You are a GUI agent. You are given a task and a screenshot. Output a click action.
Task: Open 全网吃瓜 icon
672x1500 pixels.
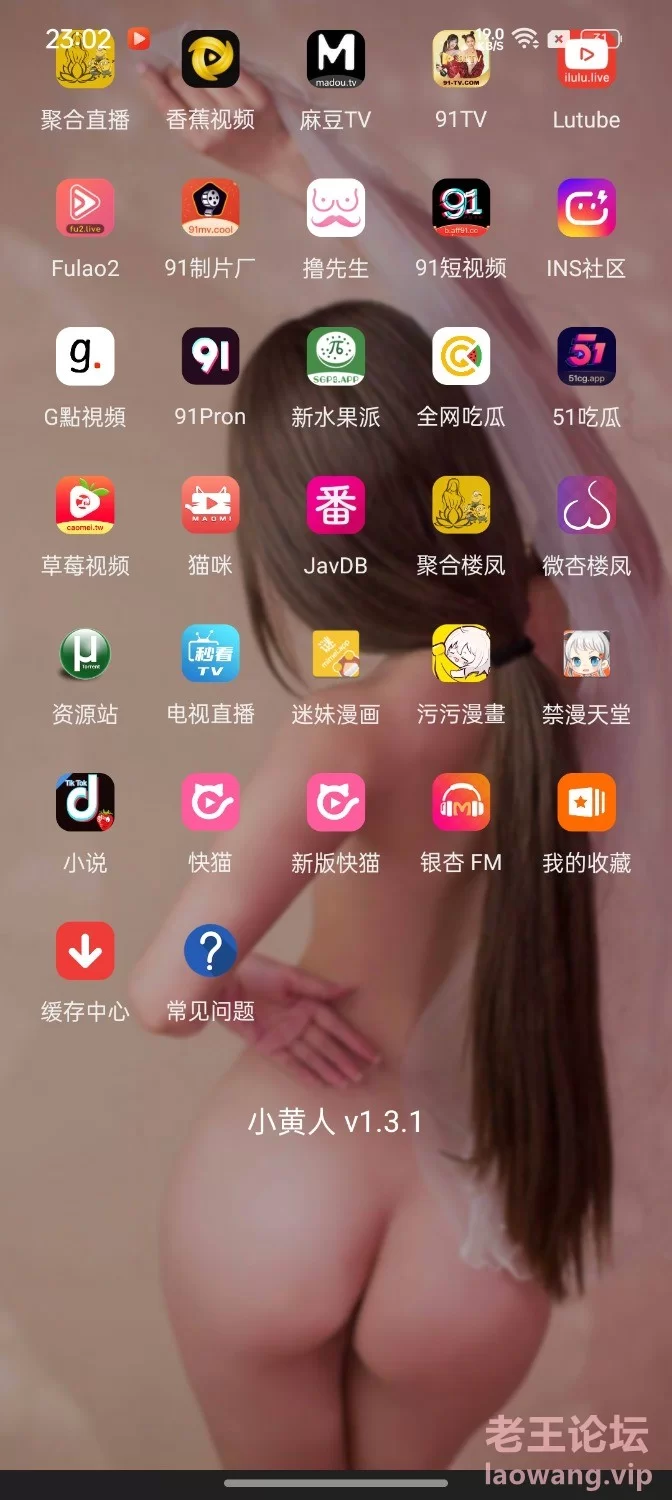tap(461, 356)
